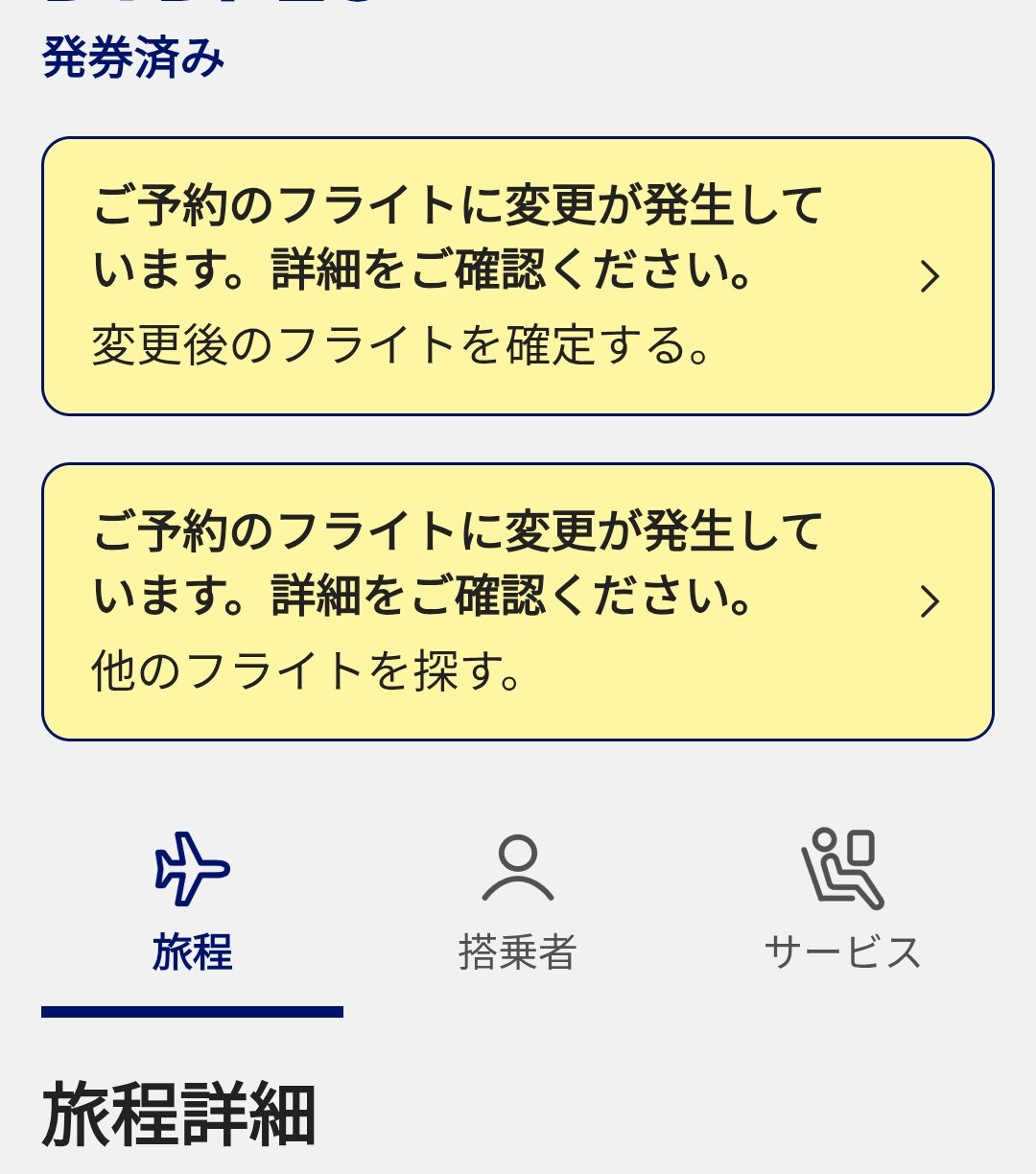This screenshot has height=1174, width=1036.
Task: Switch to the サービス tab
Action: (842, 904)
